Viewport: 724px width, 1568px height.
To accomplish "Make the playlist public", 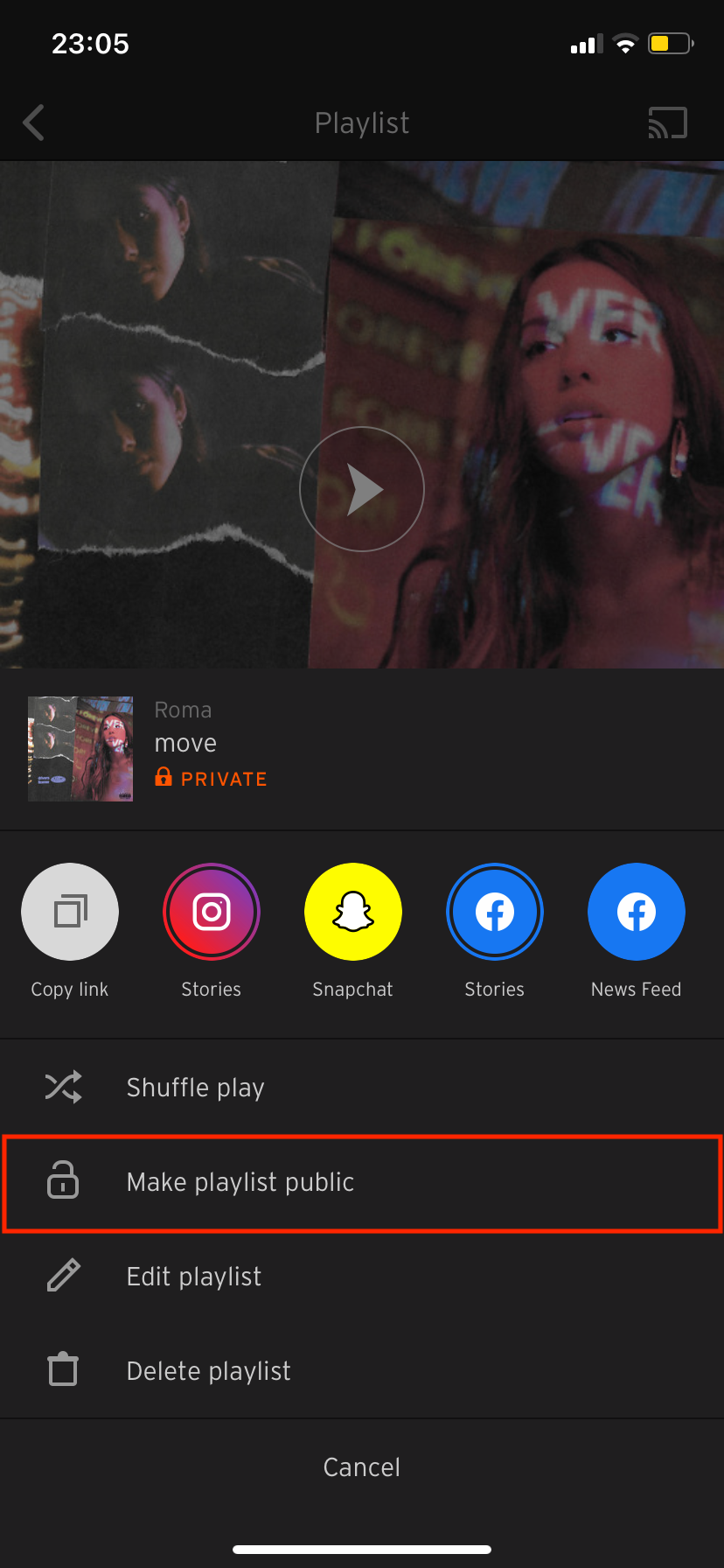I will point(240,1181).
